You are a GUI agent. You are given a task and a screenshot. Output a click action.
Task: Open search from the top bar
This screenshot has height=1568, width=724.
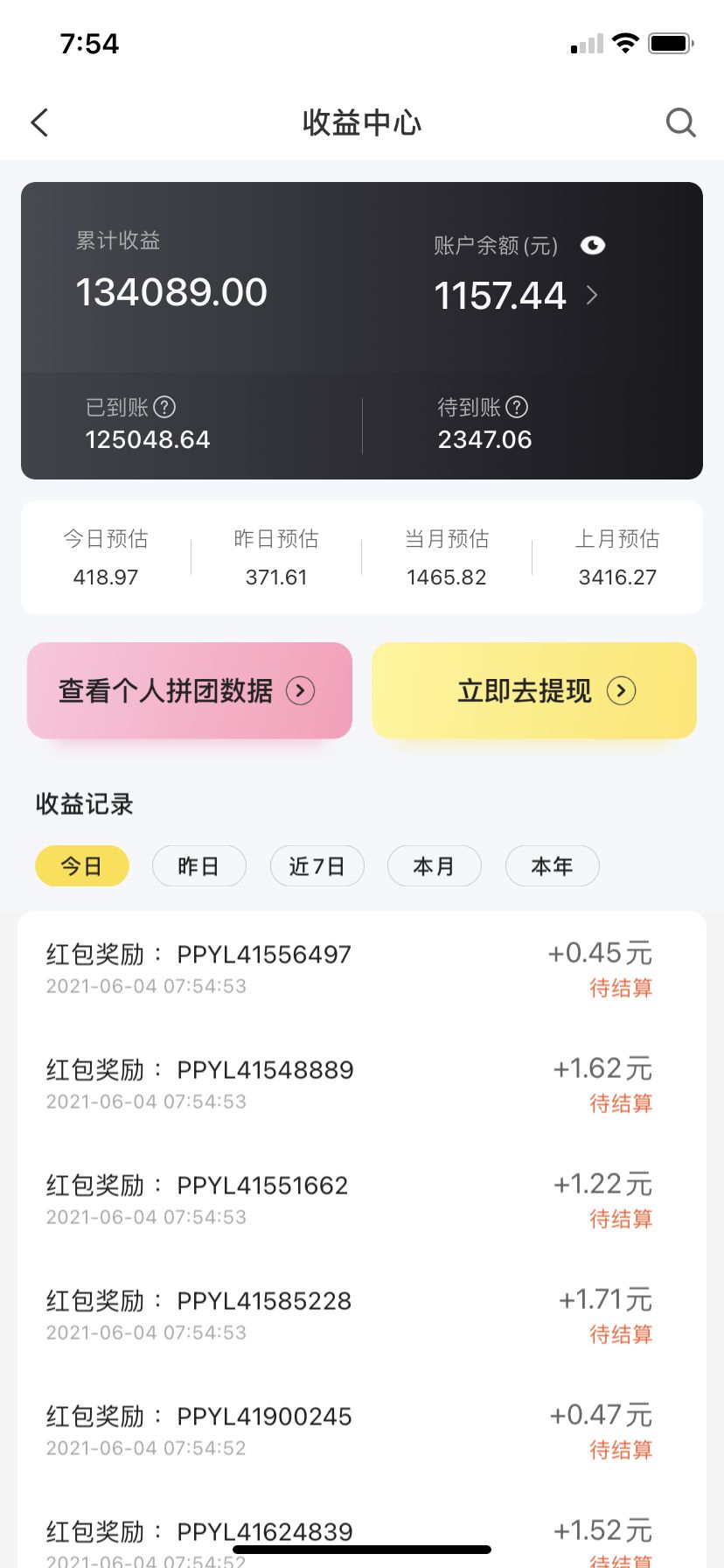tap(680, 122)
